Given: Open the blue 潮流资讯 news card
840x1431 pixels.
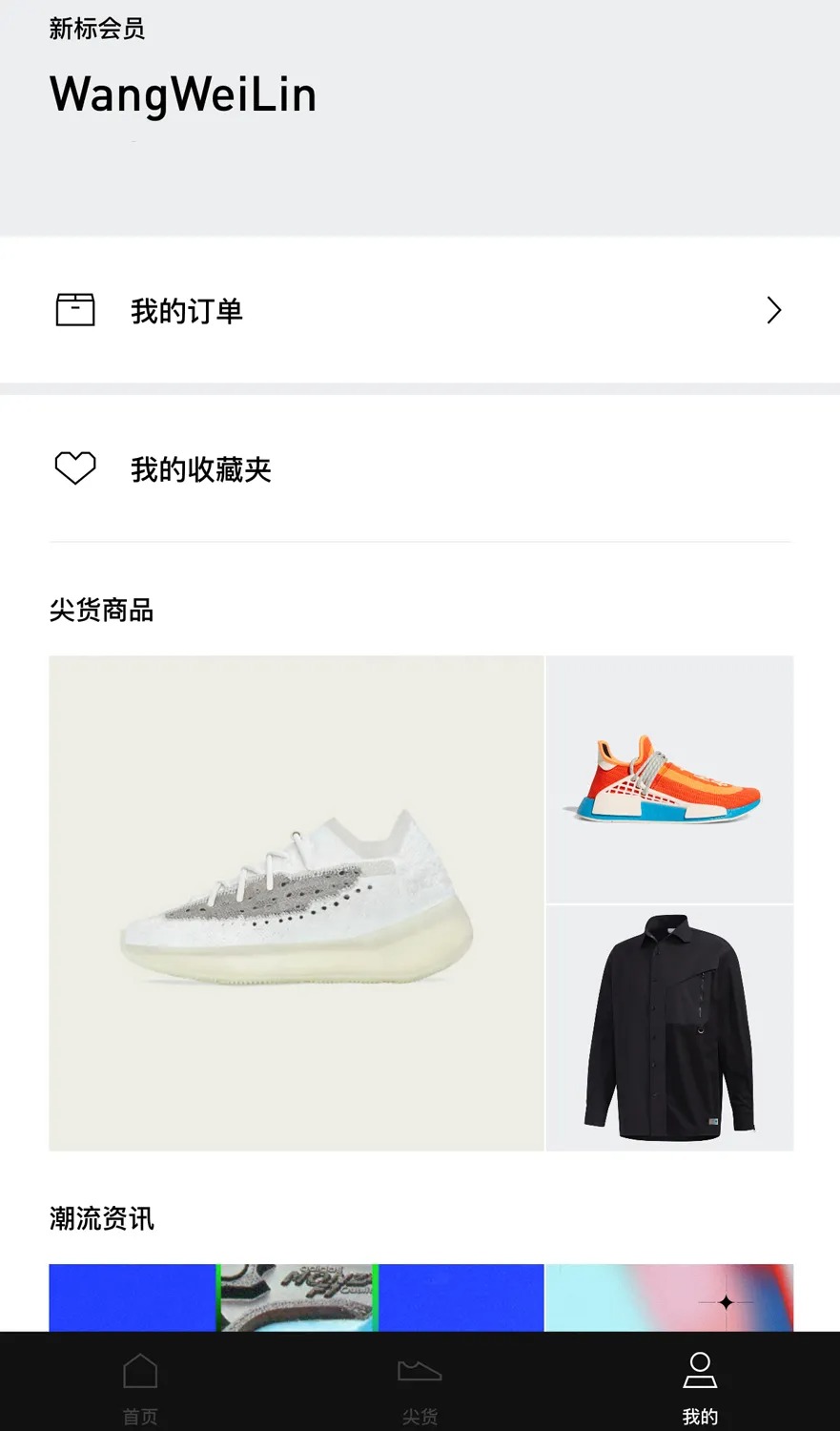Looking at the screenshot, I should coord(296,1297).
